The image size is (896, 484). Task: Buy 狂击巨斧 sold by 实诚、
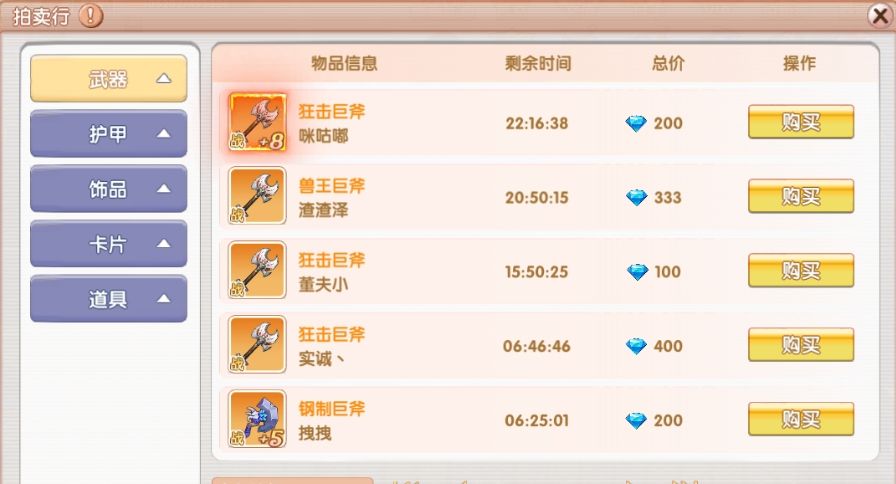pyautogui.click(x=801, y=345)
